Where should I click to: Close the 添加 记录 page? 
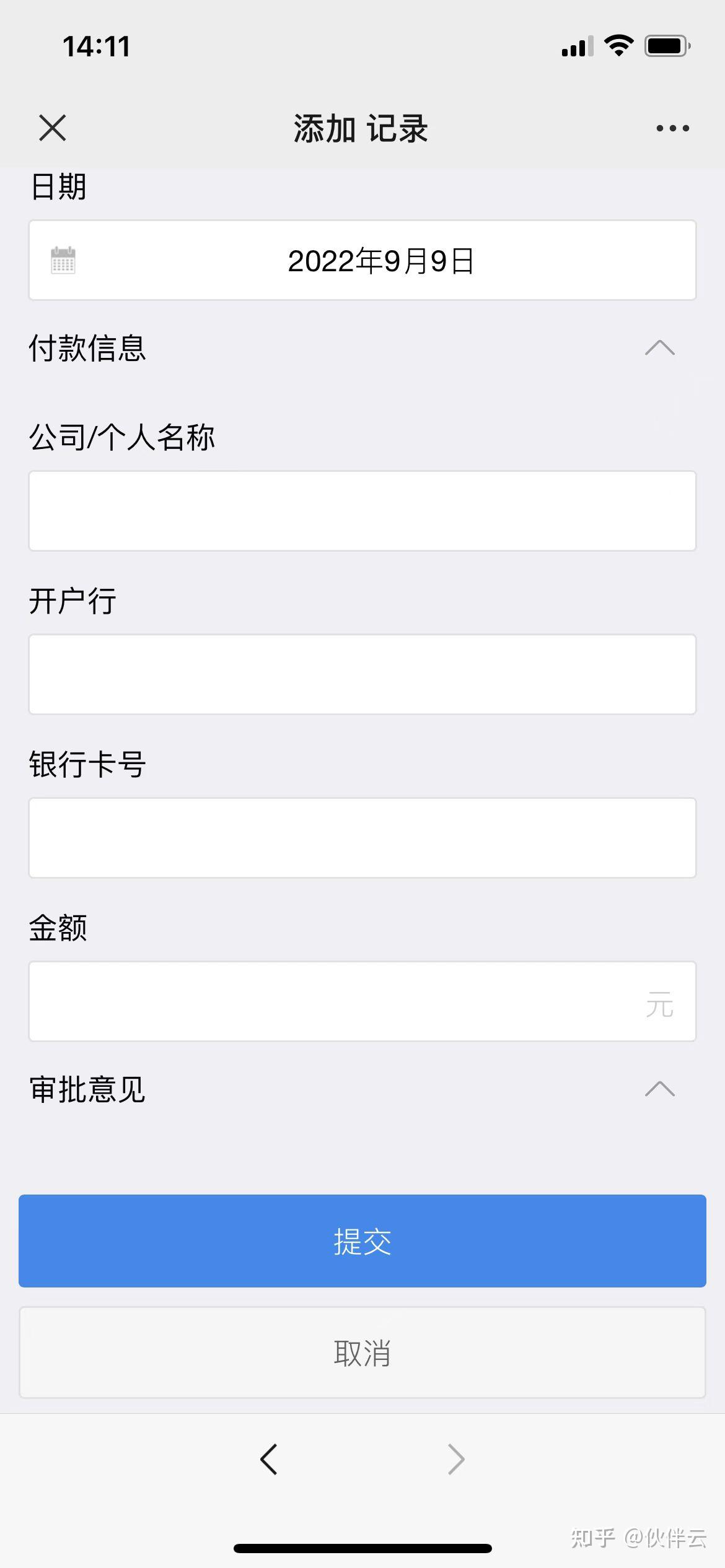tap(52, 128)
